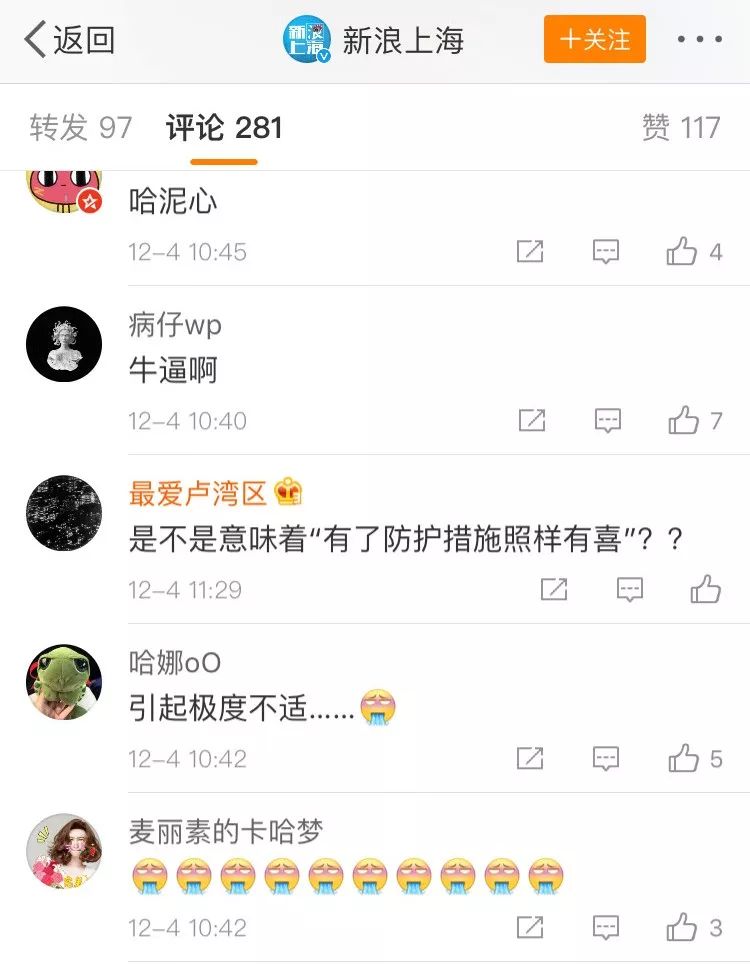Tap the reply bubble icon on 哈娜oO's comment

point(608,758)
